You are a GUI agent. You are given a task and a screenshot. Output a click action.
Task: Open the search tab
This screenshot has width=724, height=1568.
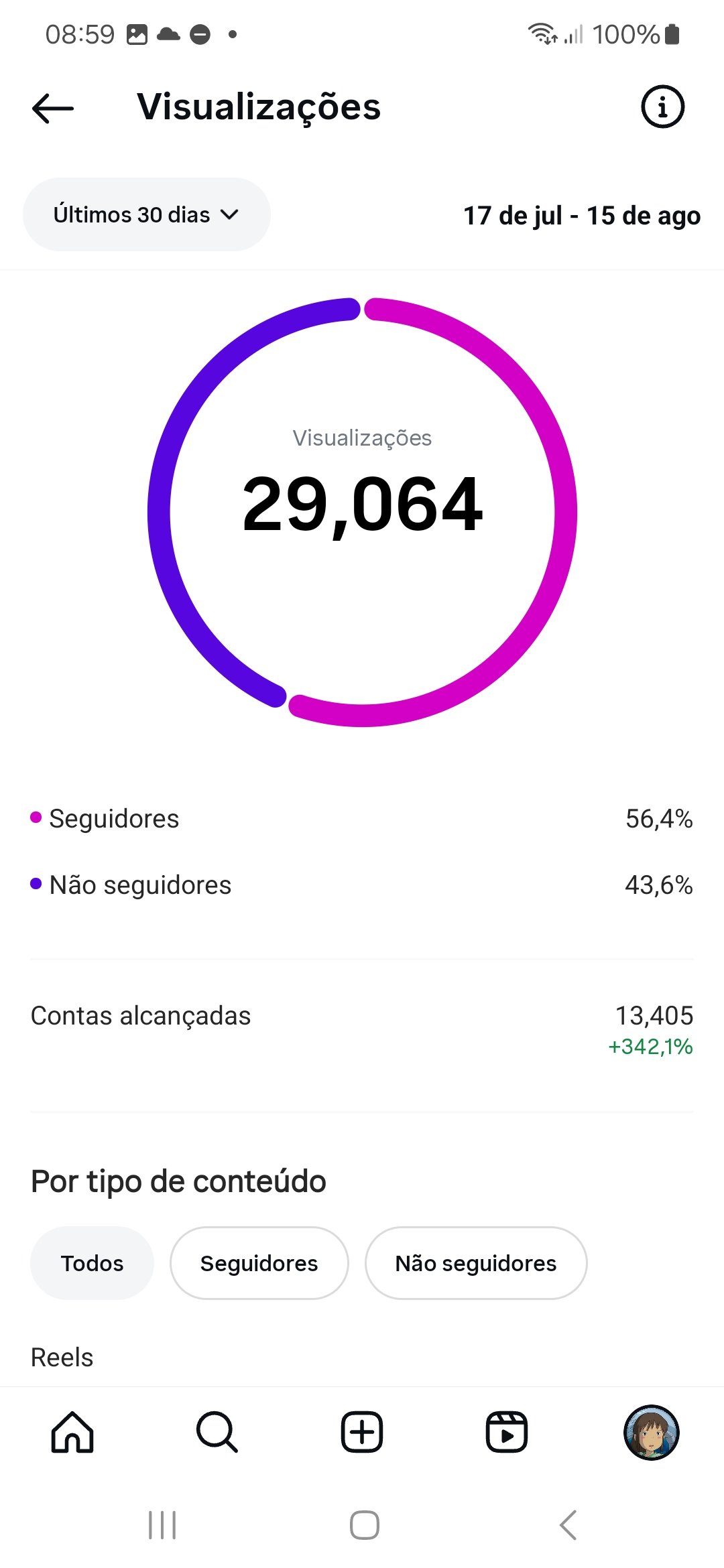click(217, 1432)
